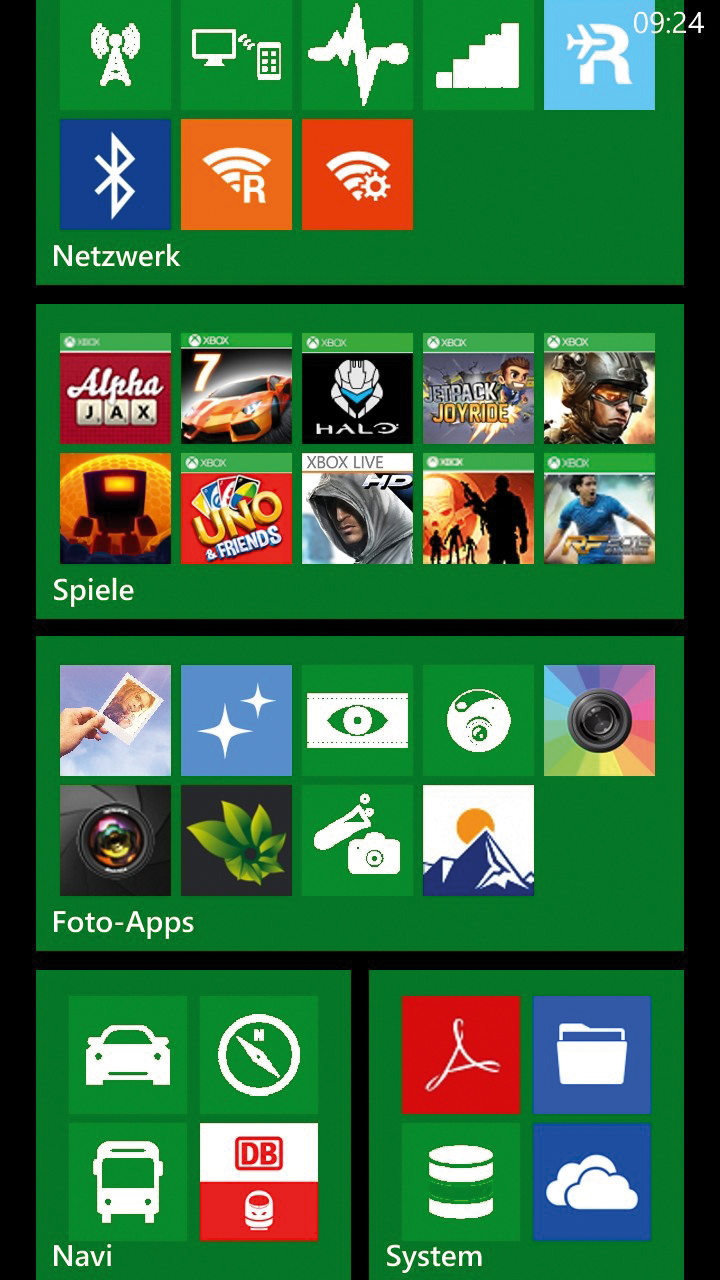The height and width of the screenshot is (1280, 720).
Task: Open the eye icon photo app
Action: click(x=357, y=720)
